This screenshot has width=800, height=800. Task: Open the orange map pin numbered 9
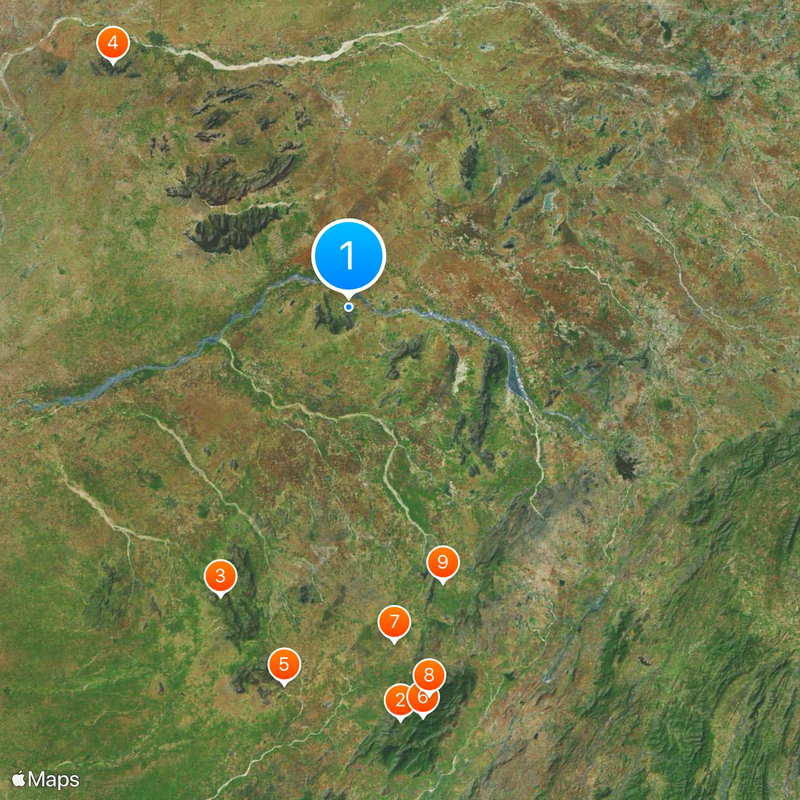(x=442, y=562)
